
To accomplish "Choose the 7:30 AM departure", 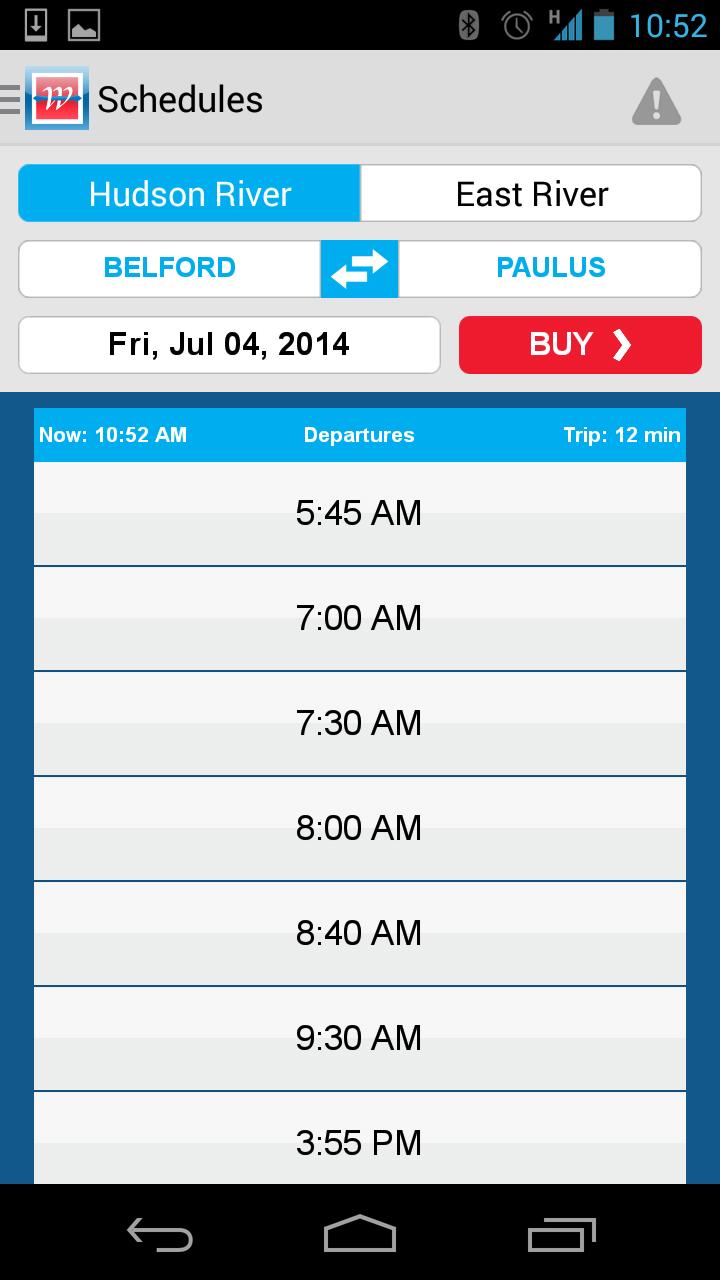I will 360,724.
